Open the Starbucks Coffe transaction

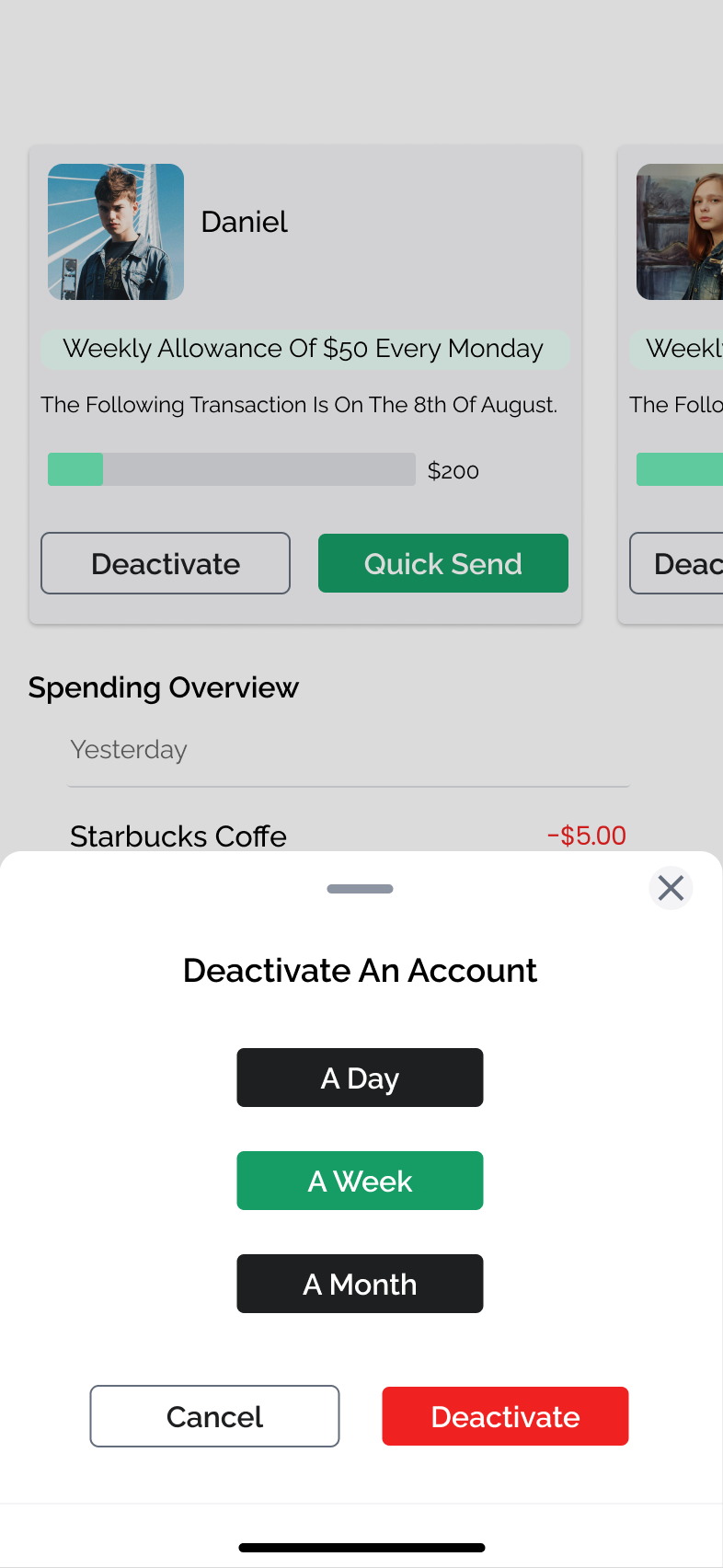pyautogui.click(x=349, y=836)
